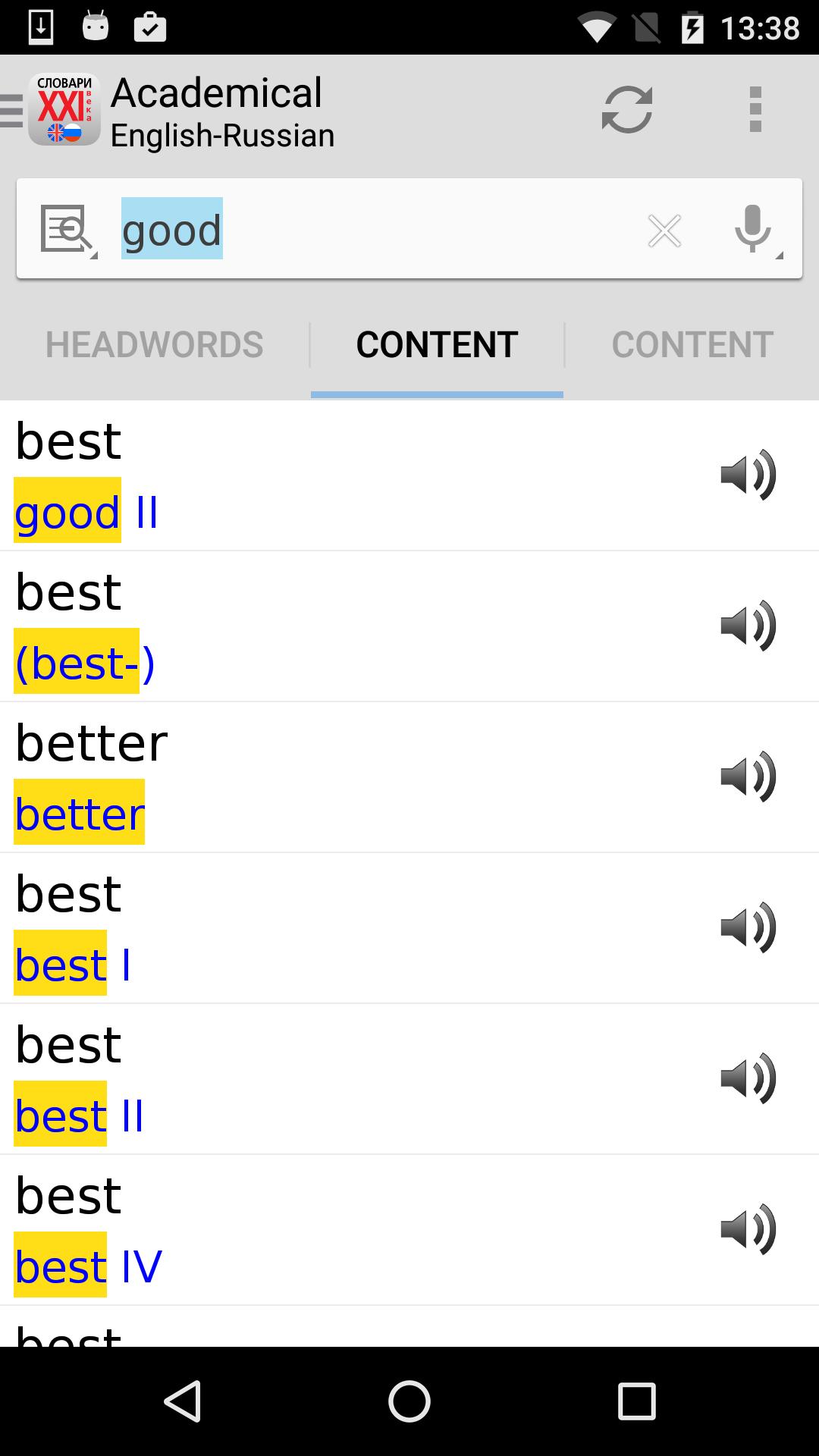
Task: Start voice input with the microphone icon
Action: tap(752, 227)
